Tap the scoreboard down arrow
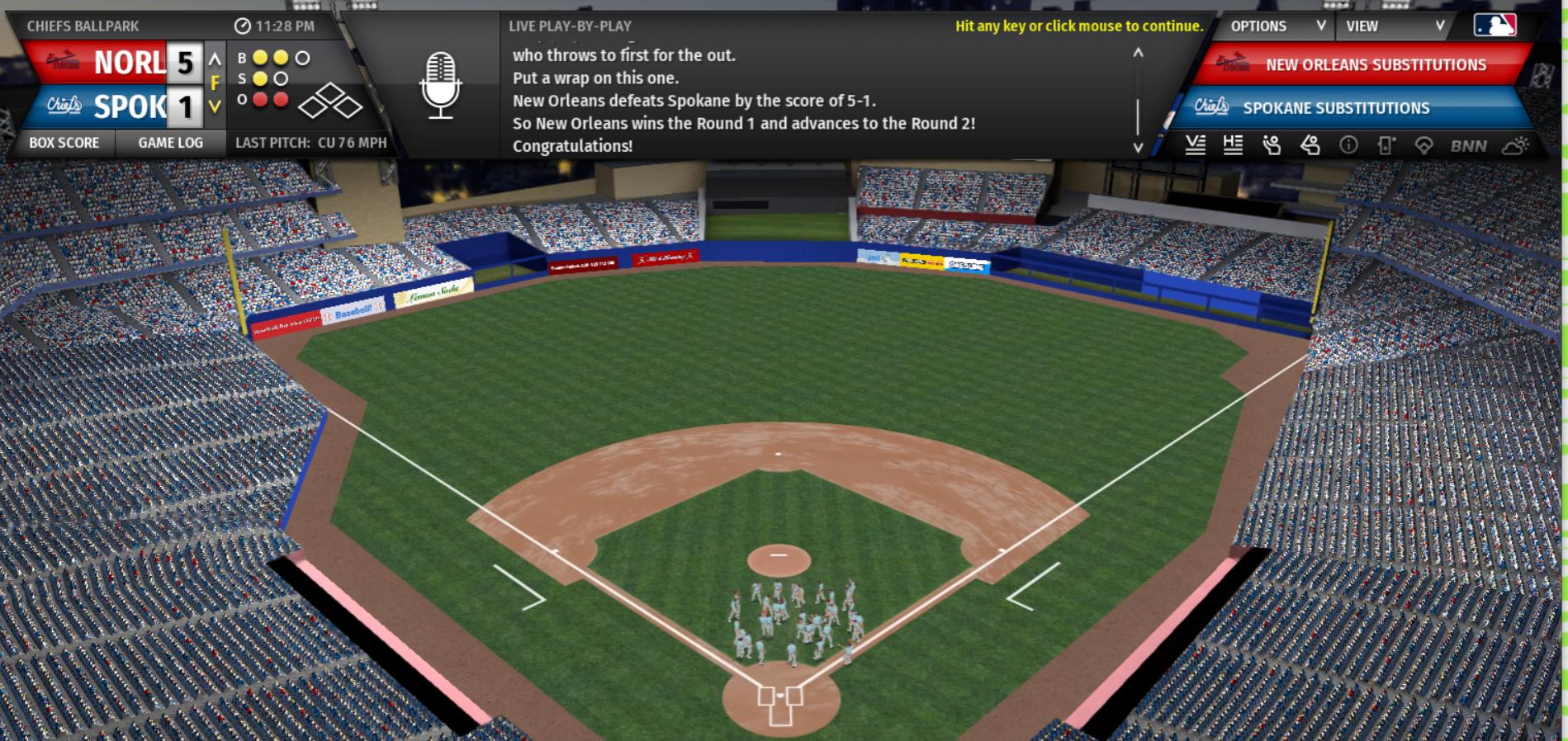This screenshot has width=1568, height=741. [215, 106]
